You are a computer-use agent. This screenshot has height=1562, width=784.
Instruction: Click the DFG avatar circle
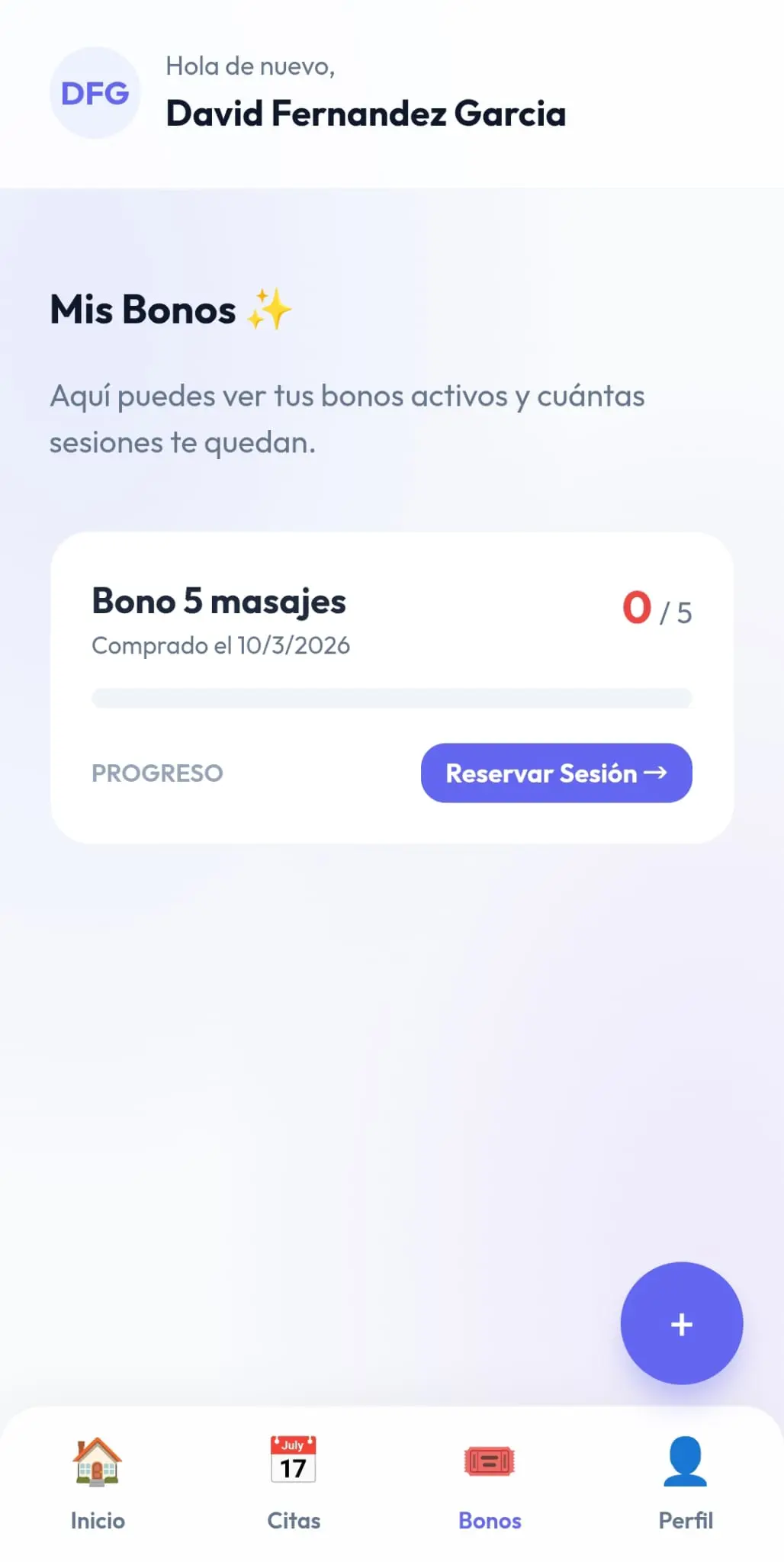94,92
